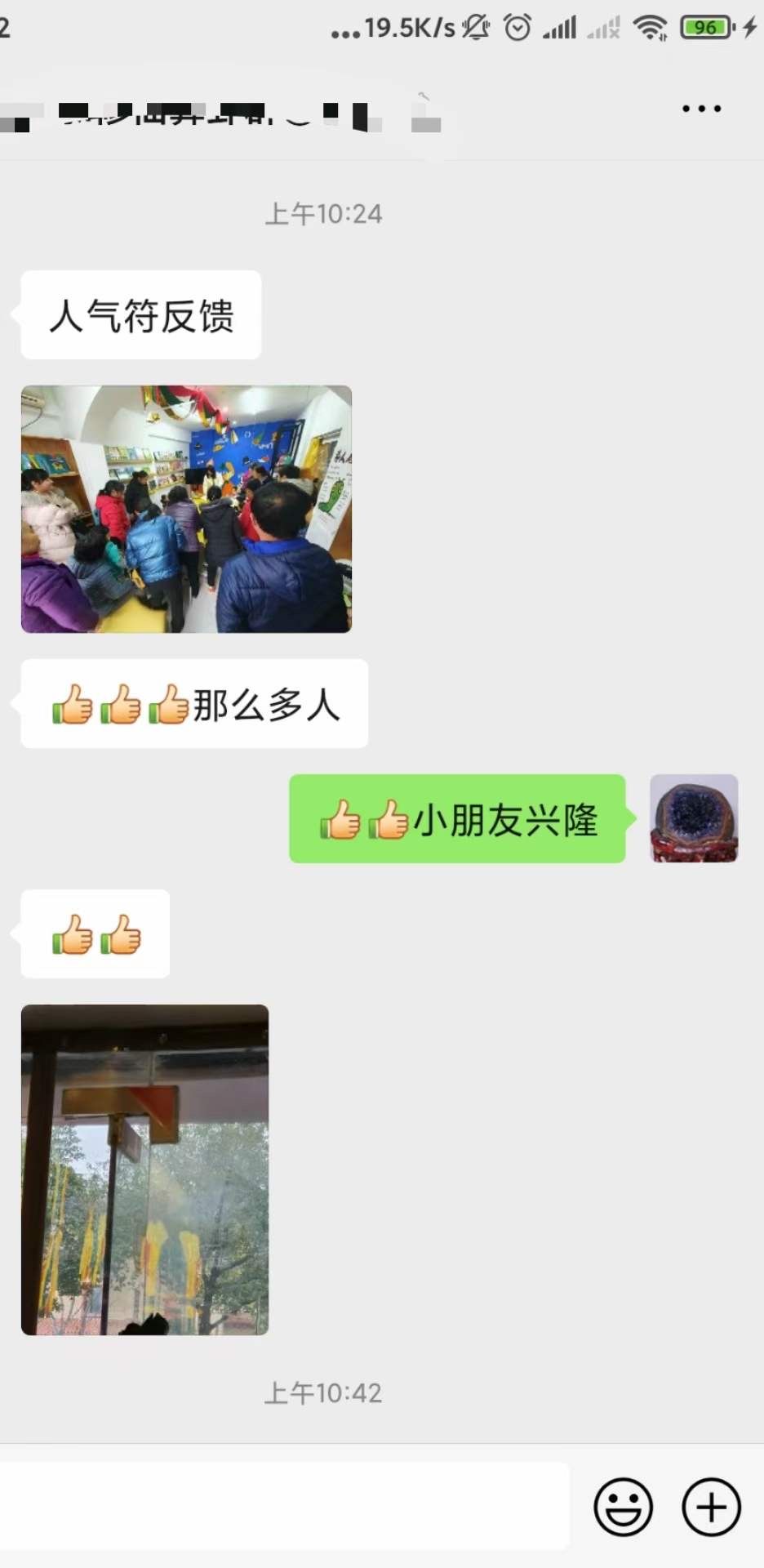Viewport: 764px width, 1568px height.
Task: Open the crowded bookstore photo message
Action: [186, 506]
